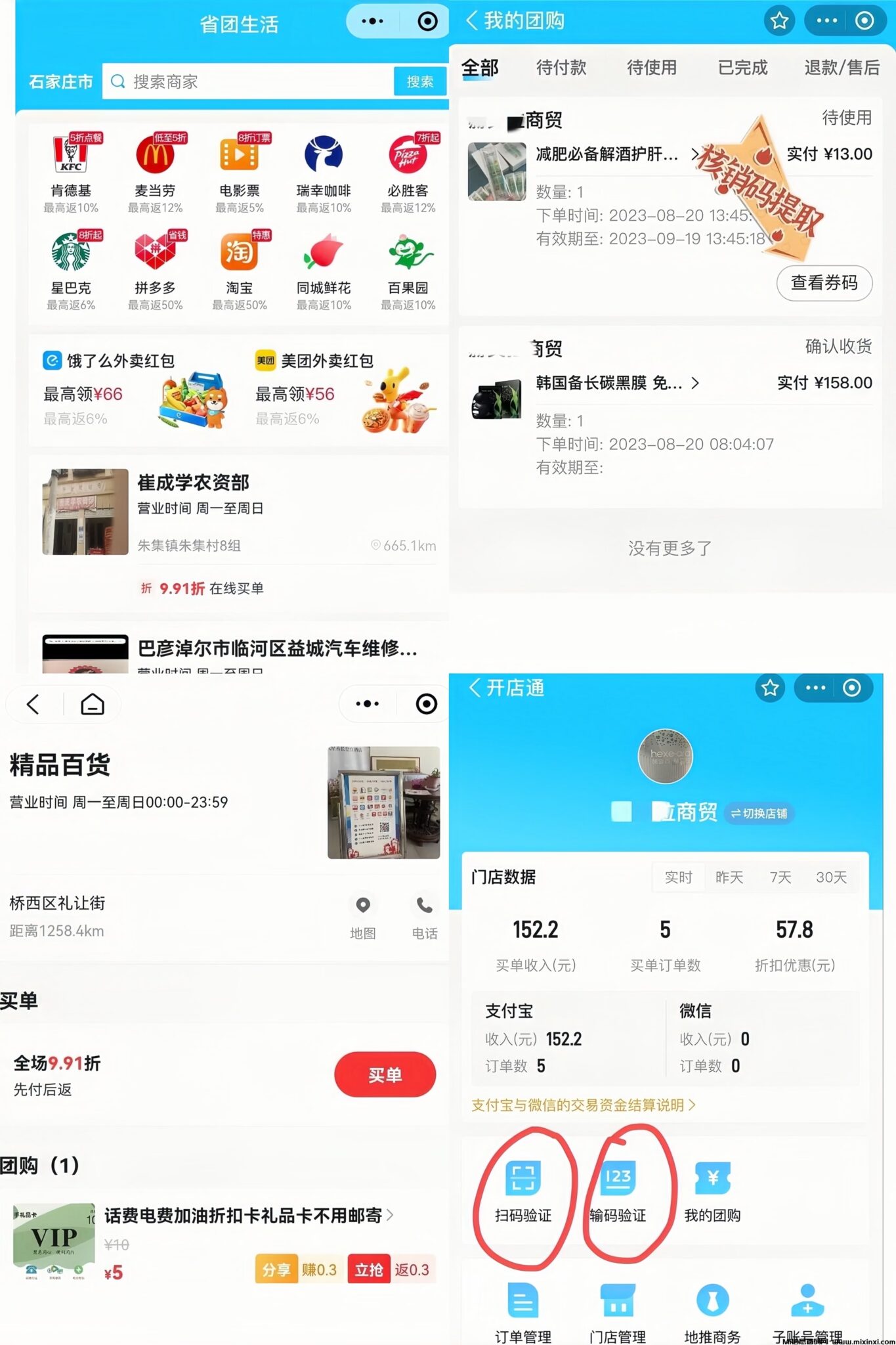Tap the 切换店铺 switch-store control
Image resolution: width=896 pixels, height=1345 pixels.
tap(759, 814)
